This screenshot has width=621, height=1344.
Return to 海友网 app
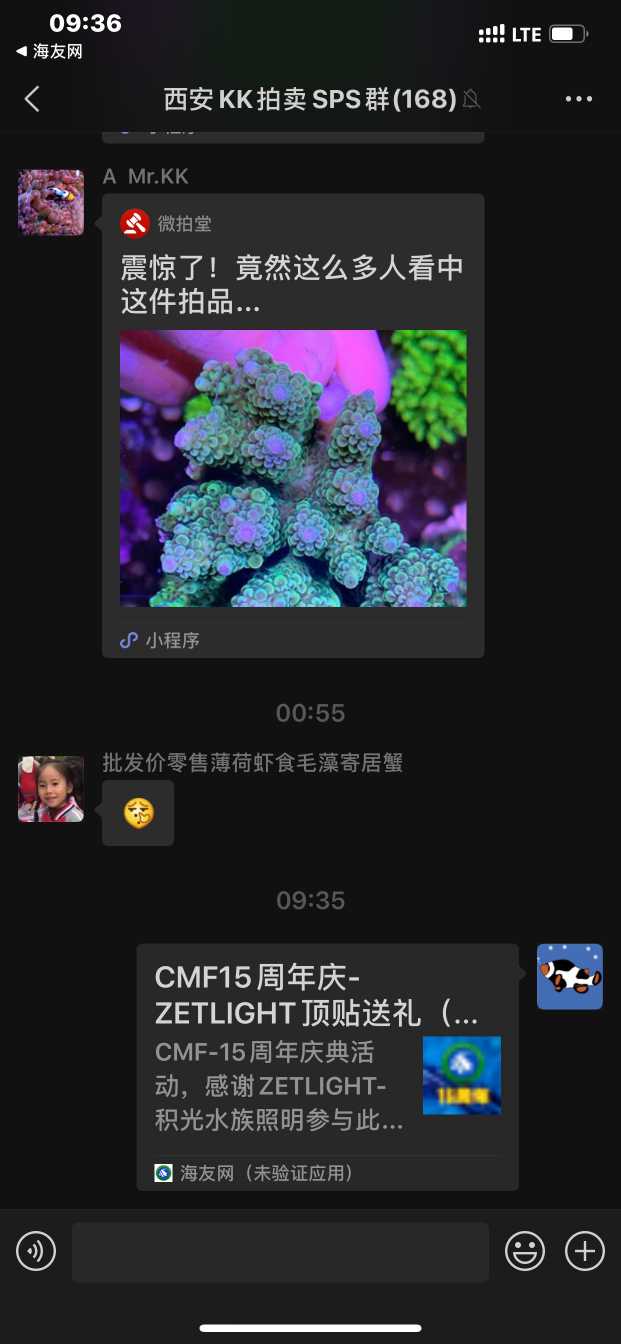tap(49, 51)
